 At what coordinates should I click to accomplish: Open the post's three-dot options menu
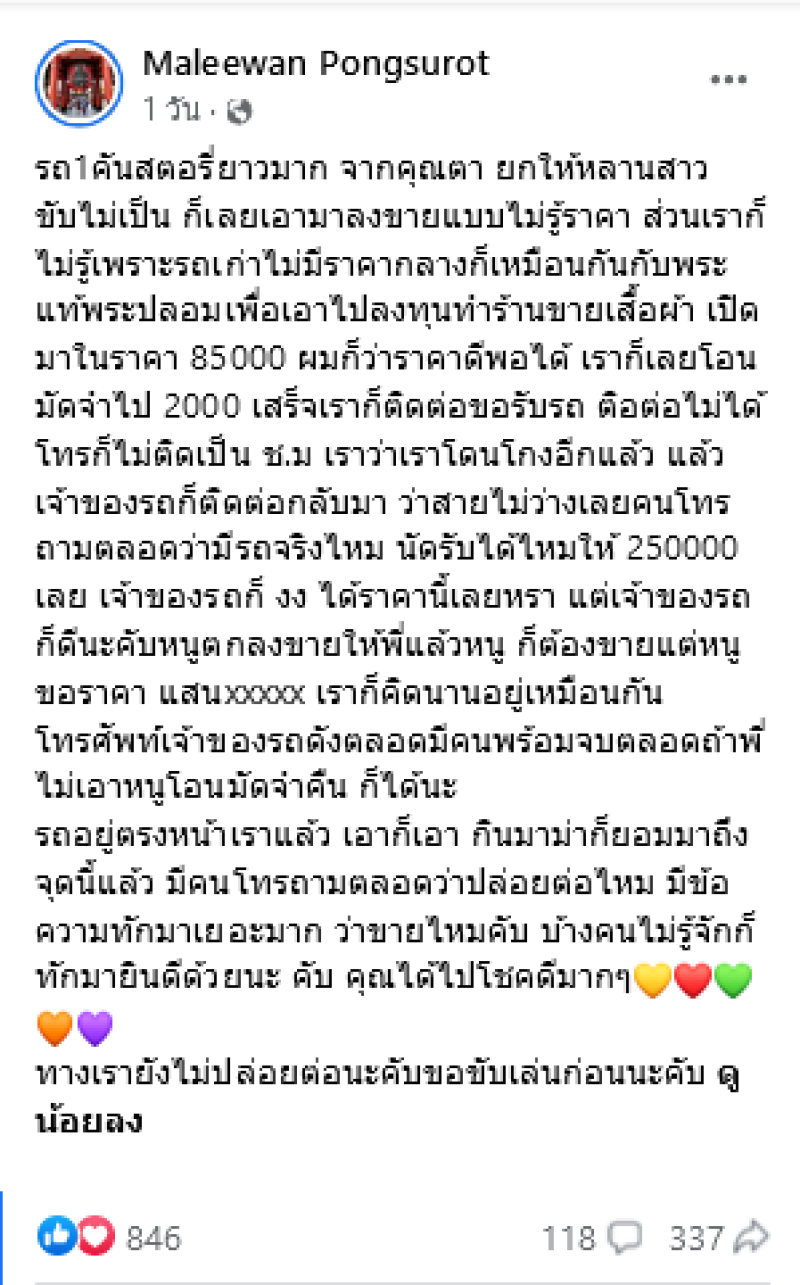[x=727, y=81]
